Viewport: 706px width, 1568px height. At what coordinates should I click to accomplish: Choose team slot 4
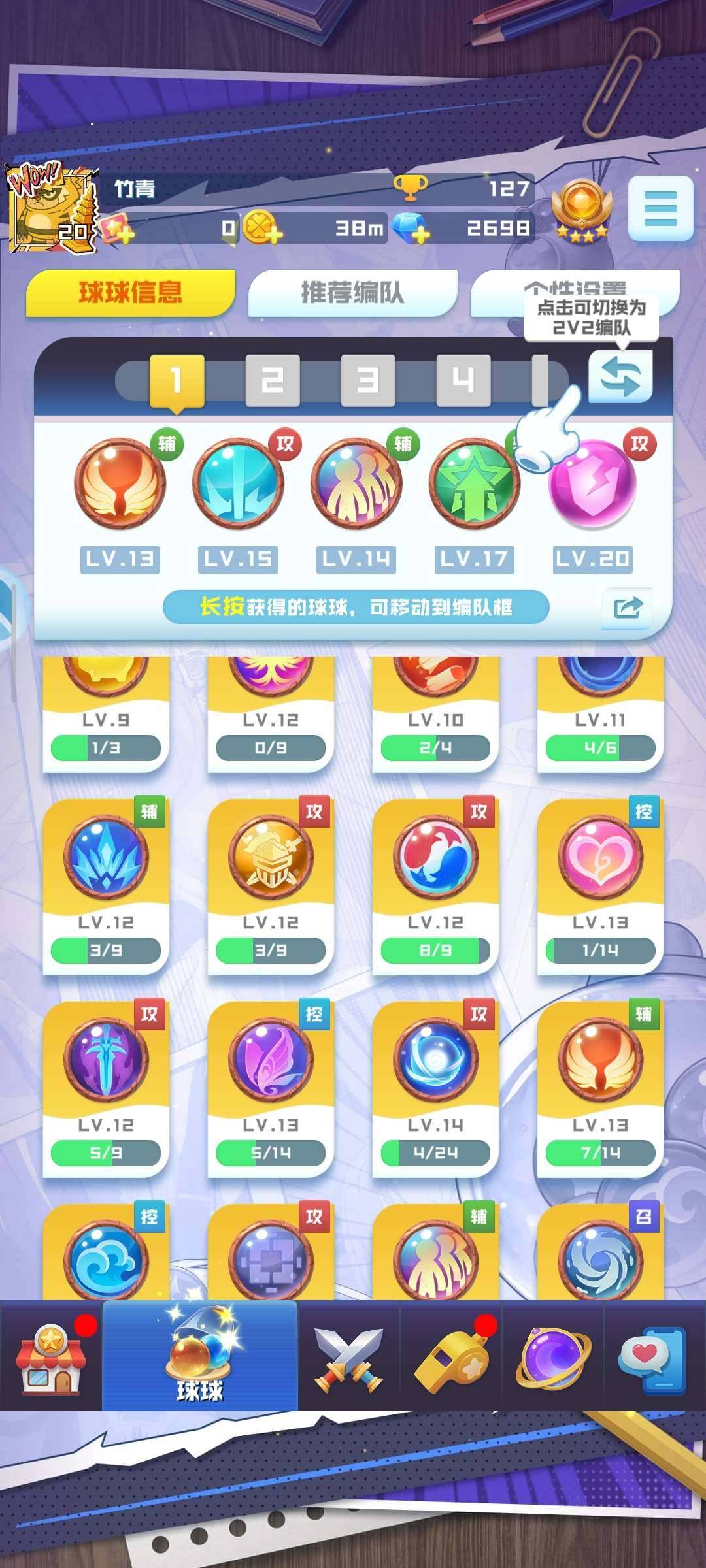point(463,380)
